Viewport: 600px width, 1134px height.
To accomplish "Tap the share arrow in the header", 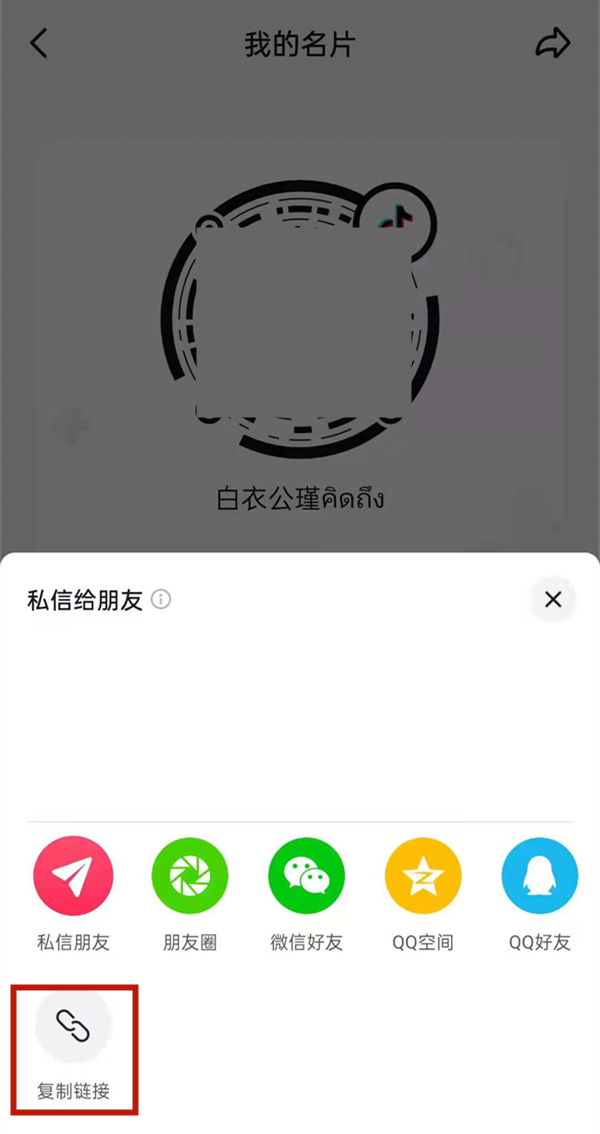I will 552,44.
